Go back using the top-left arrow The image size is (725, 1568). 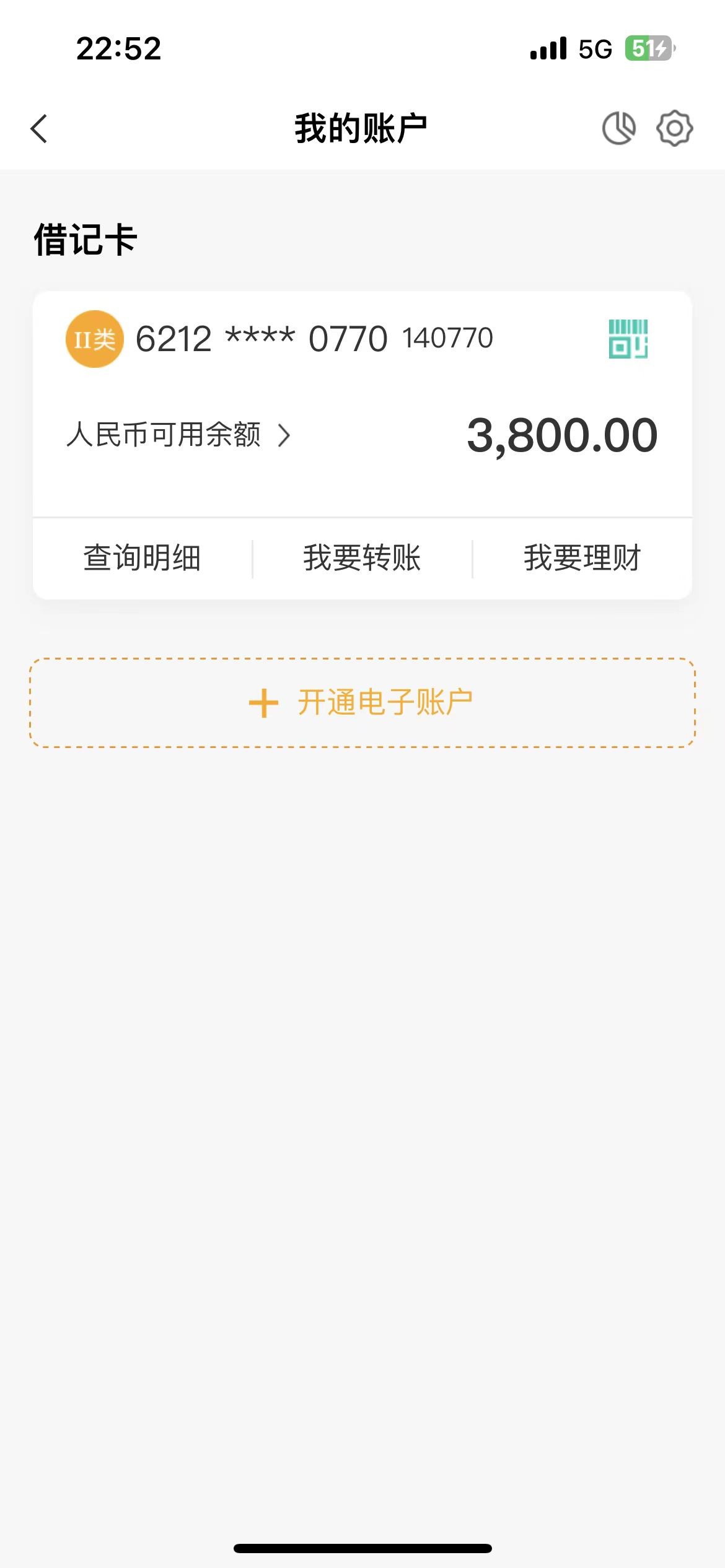(x=39, y=129)
